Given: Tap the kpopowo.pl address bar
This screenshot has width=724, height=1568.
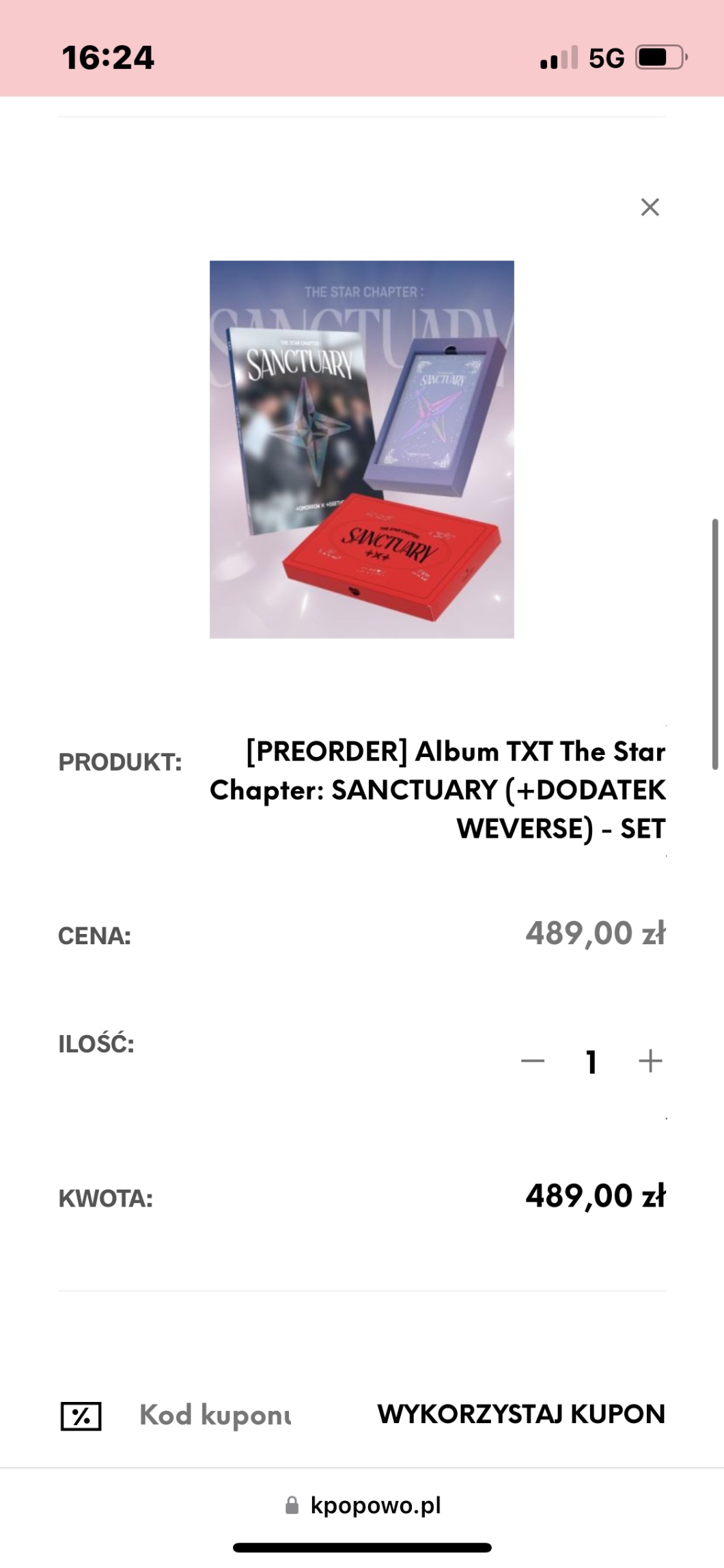Looking at the screenshot, I should point(362,1505).
